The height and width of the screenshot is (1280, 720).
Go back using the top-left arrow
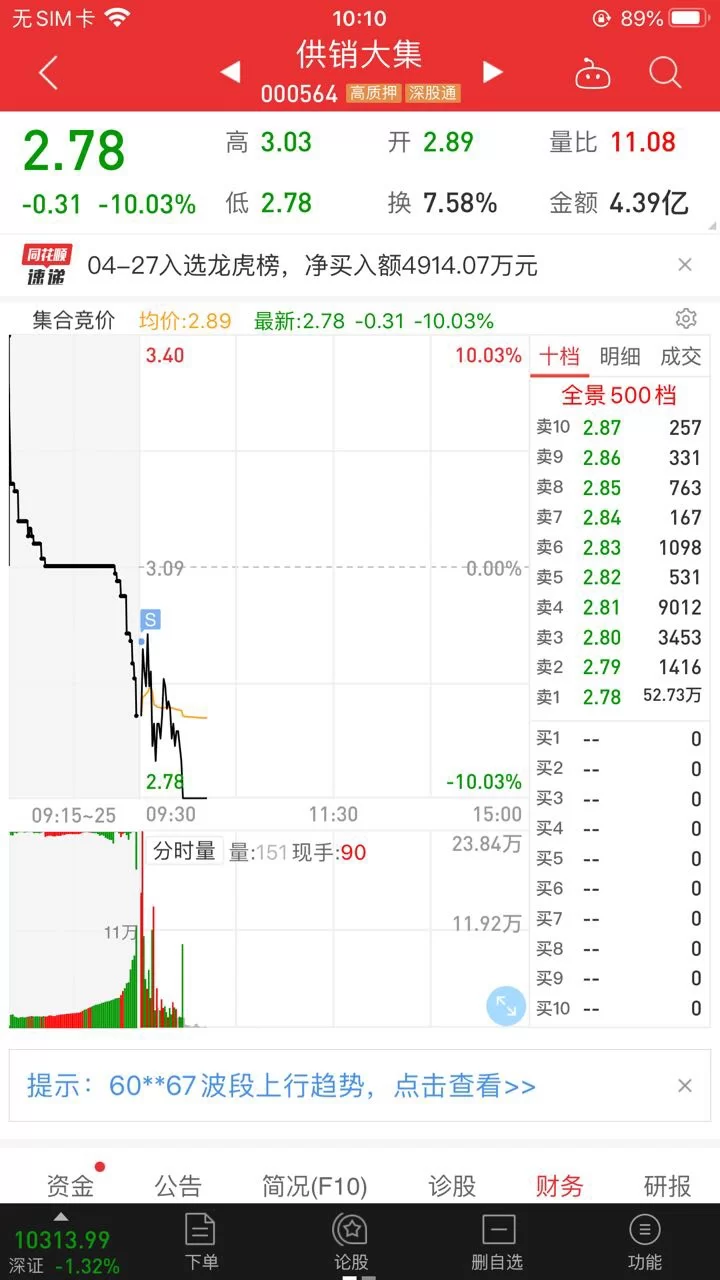click(x=48, y=72)
